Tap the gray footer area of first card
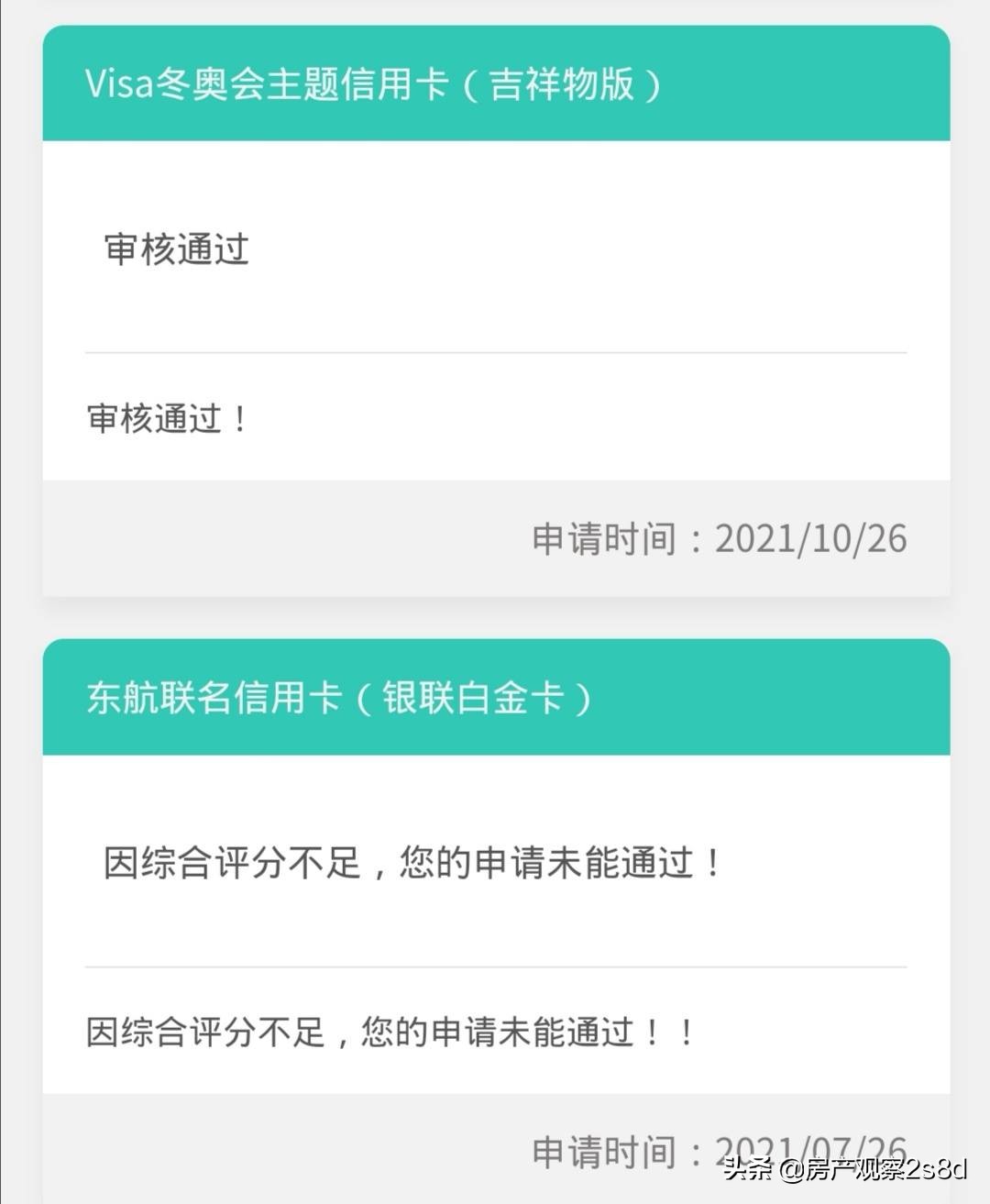 pyautogui.click(x=275, y=539)
